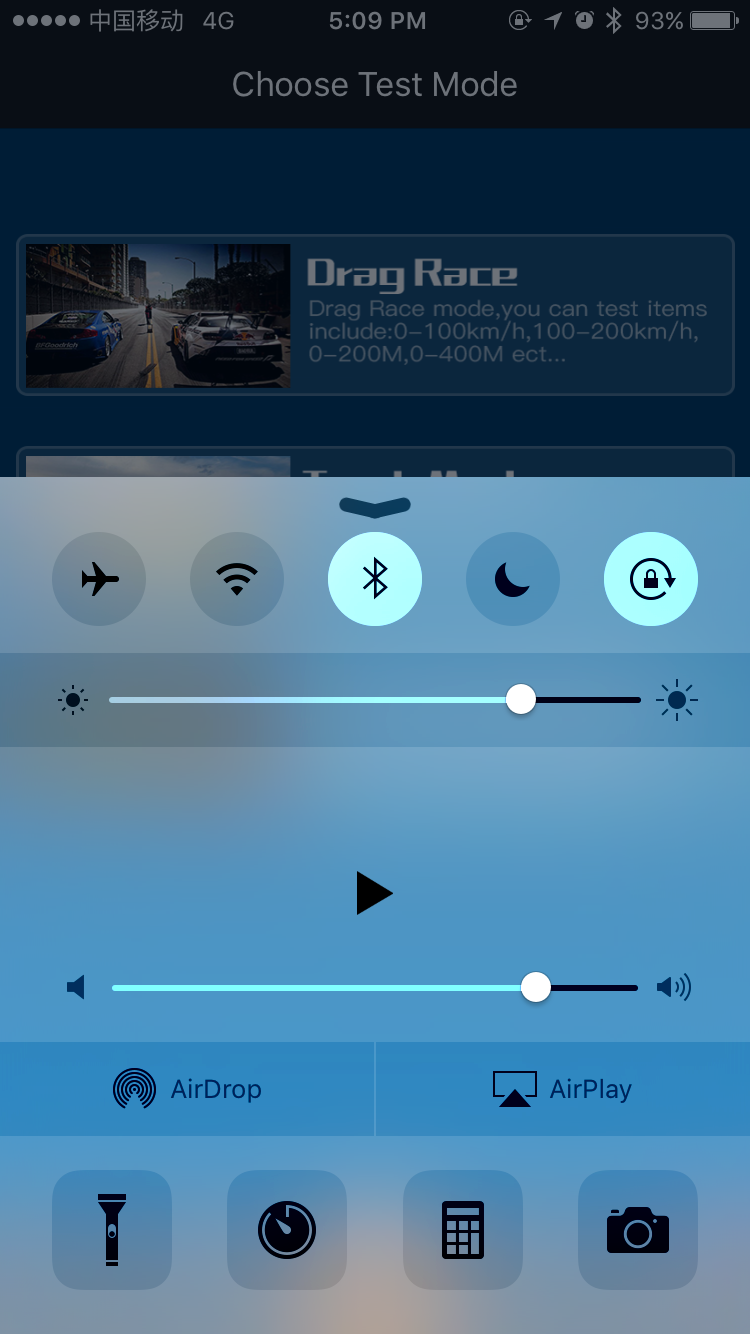
Task: Turn off Bluetooth
Action: coord(375,579)
